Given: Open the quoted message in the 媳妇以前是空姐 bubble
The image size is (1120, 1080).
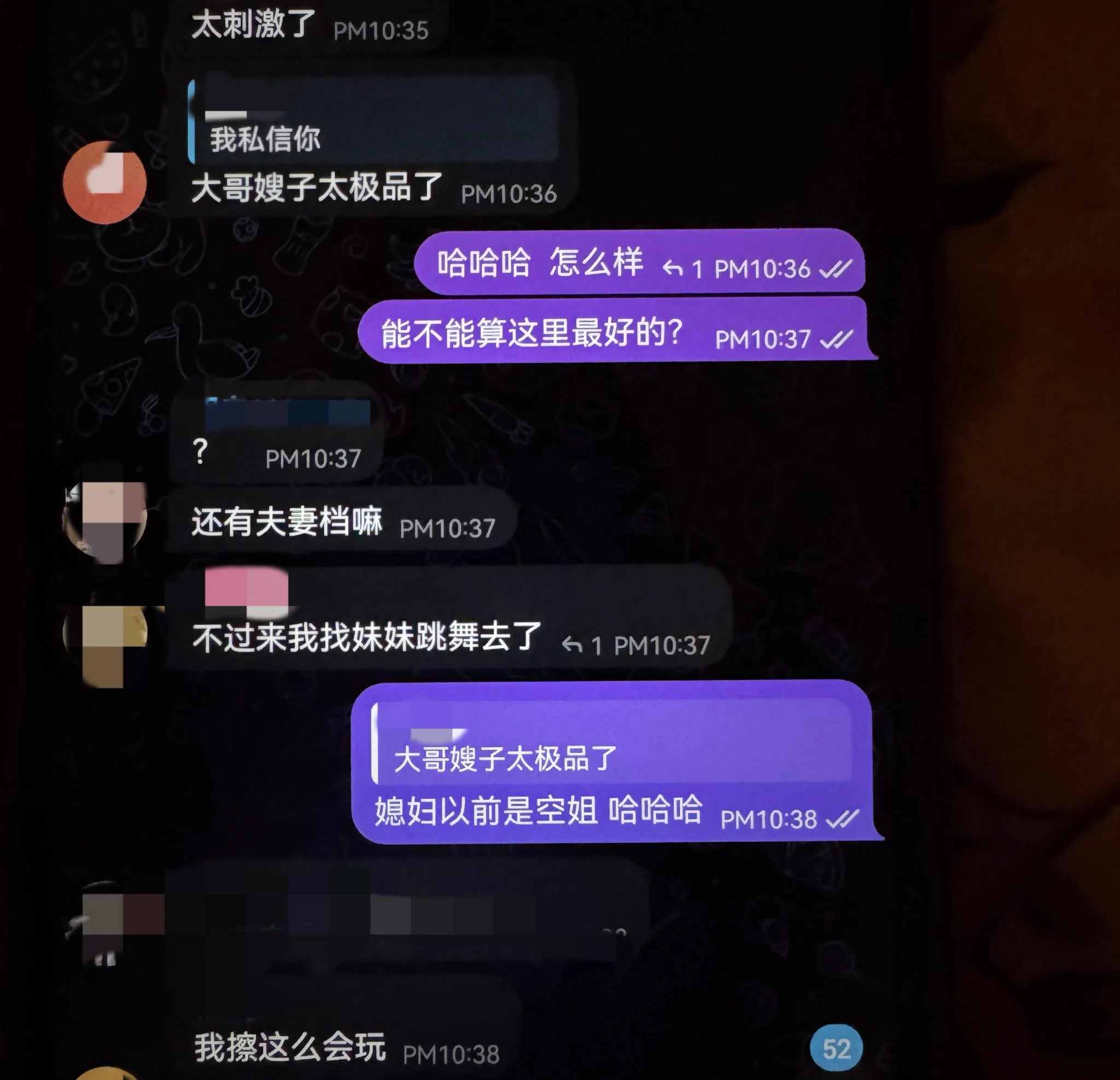Looking at the screenshot, I should [611, 744].
